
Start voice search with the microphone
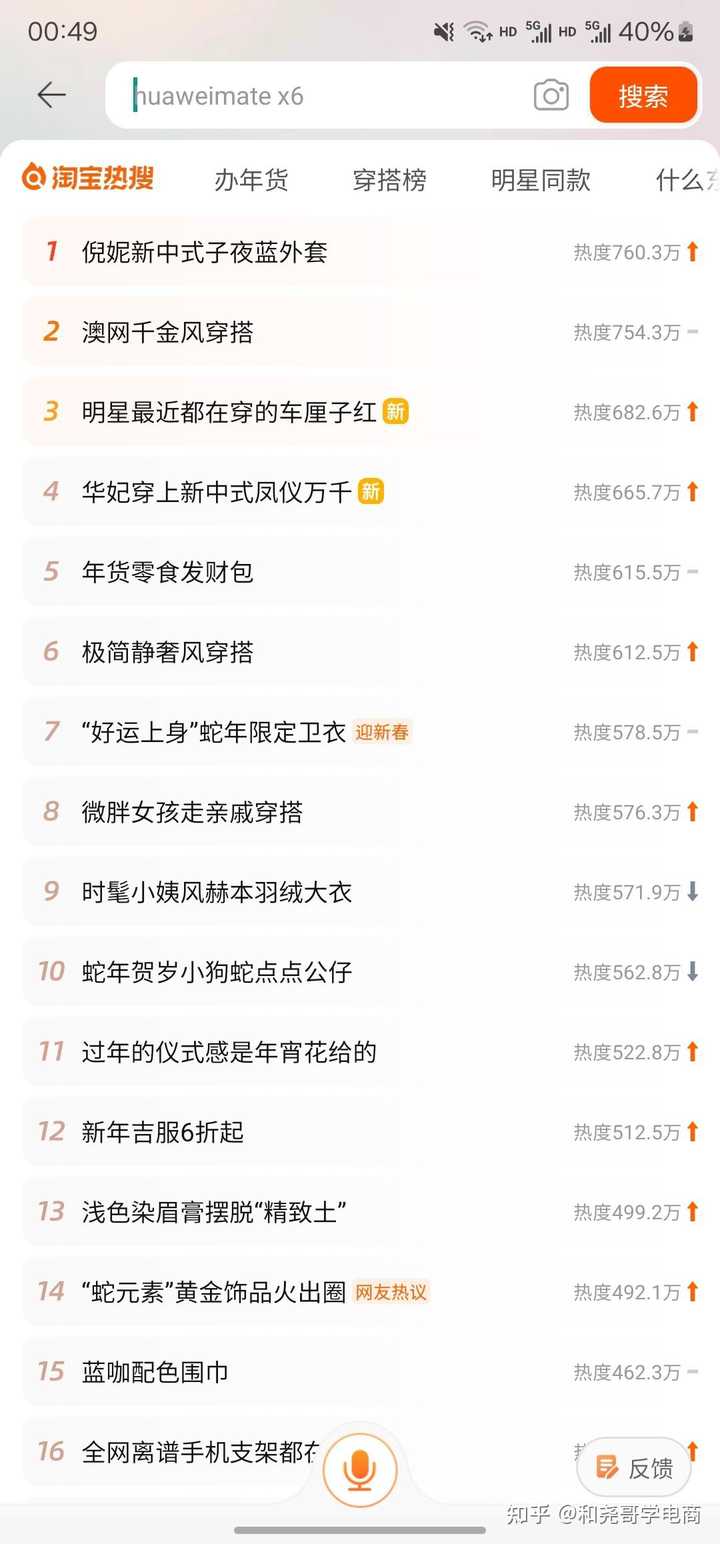[360, 1470]
